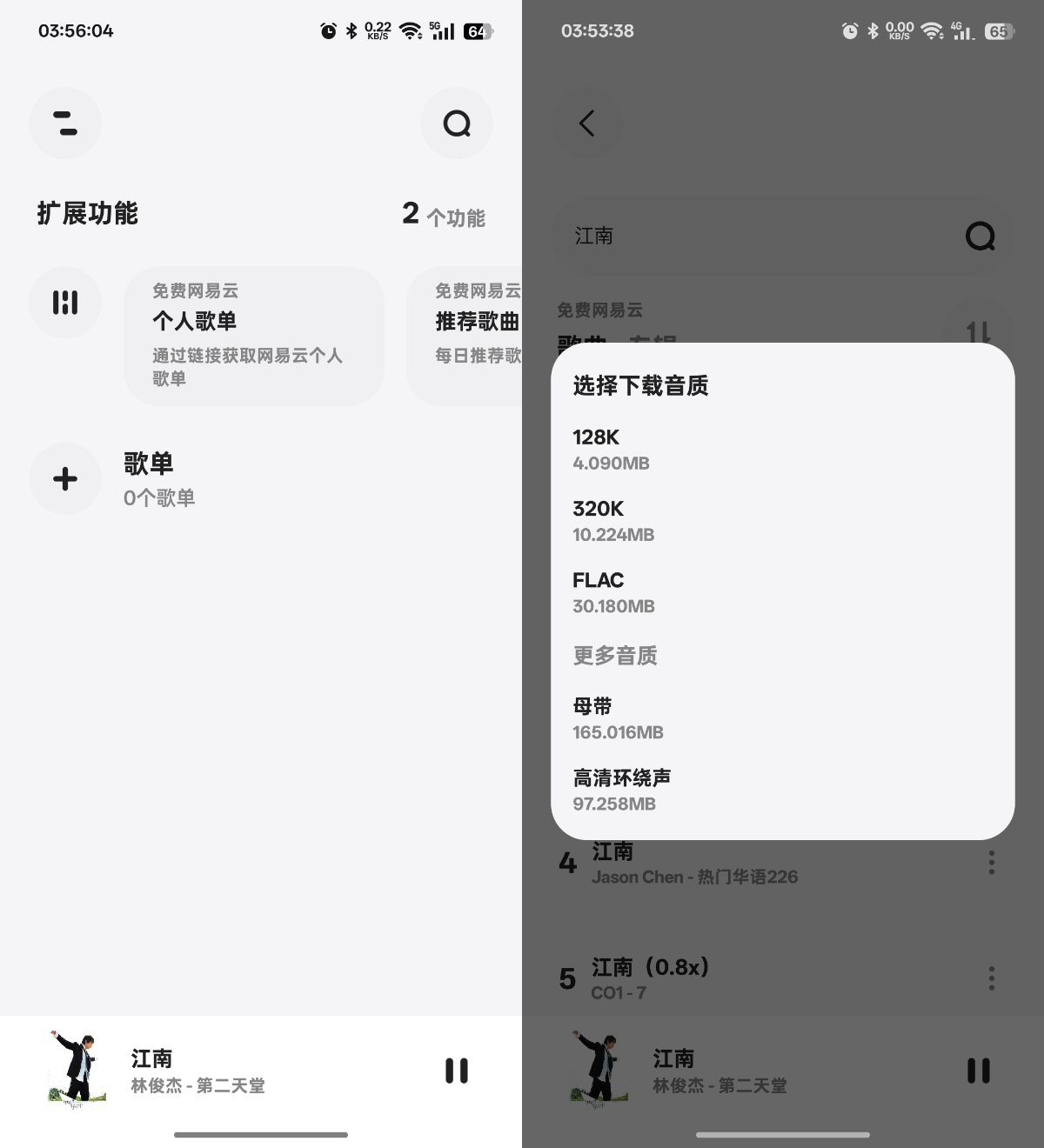Pause playback below the 江南（0.8x）result
The height and width of the screenshot is (1148, 1044).
(979, 1071)
